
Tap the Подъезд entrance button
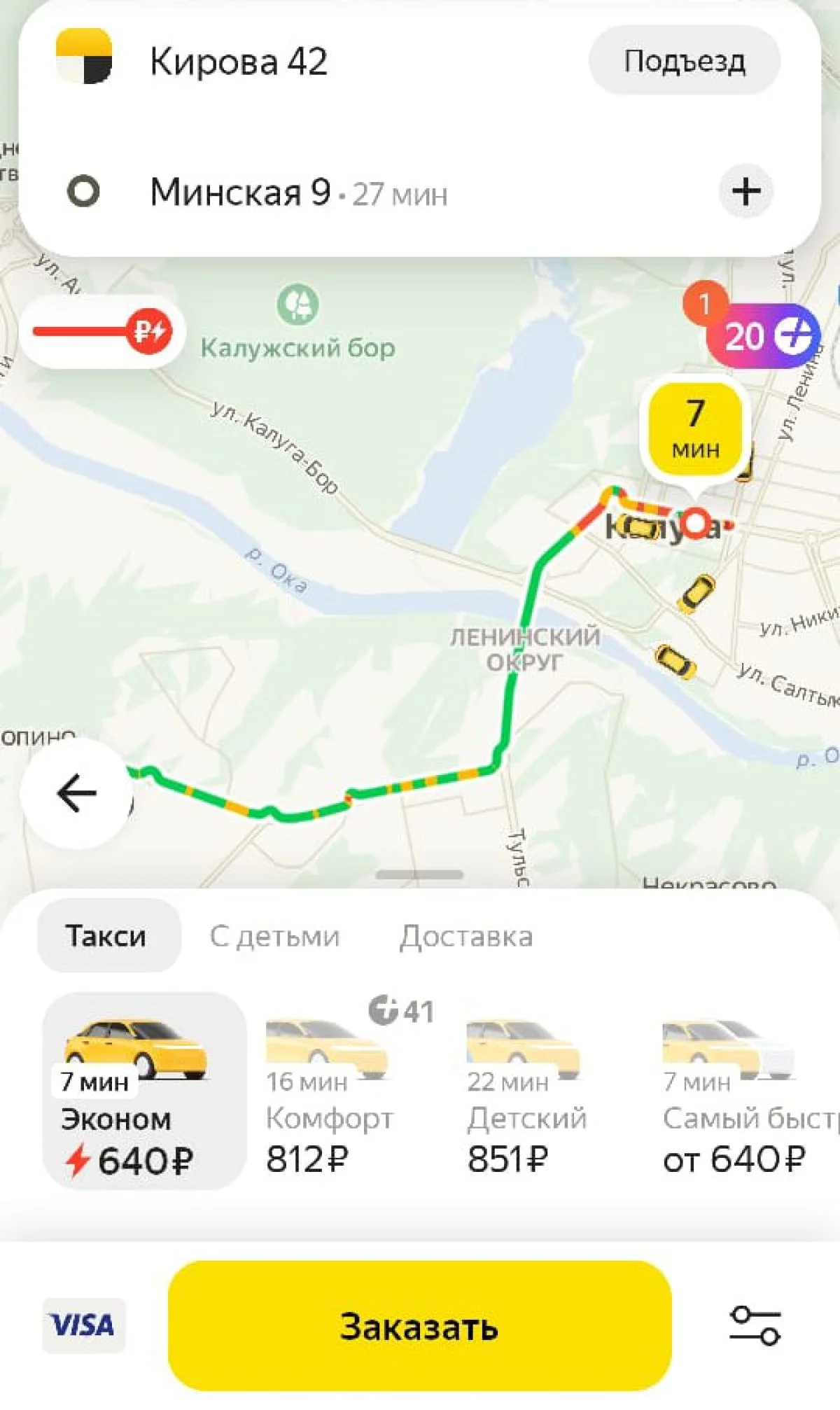point(684,61)
